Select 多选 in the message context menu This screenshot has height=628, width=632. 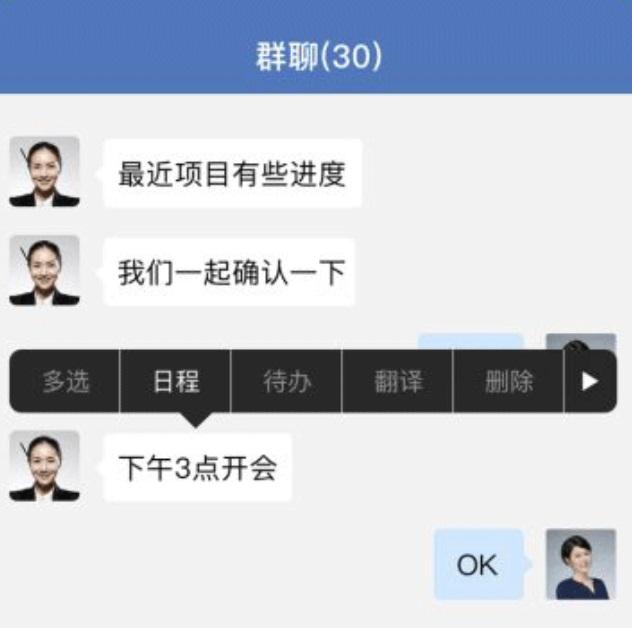coord(65,381)
